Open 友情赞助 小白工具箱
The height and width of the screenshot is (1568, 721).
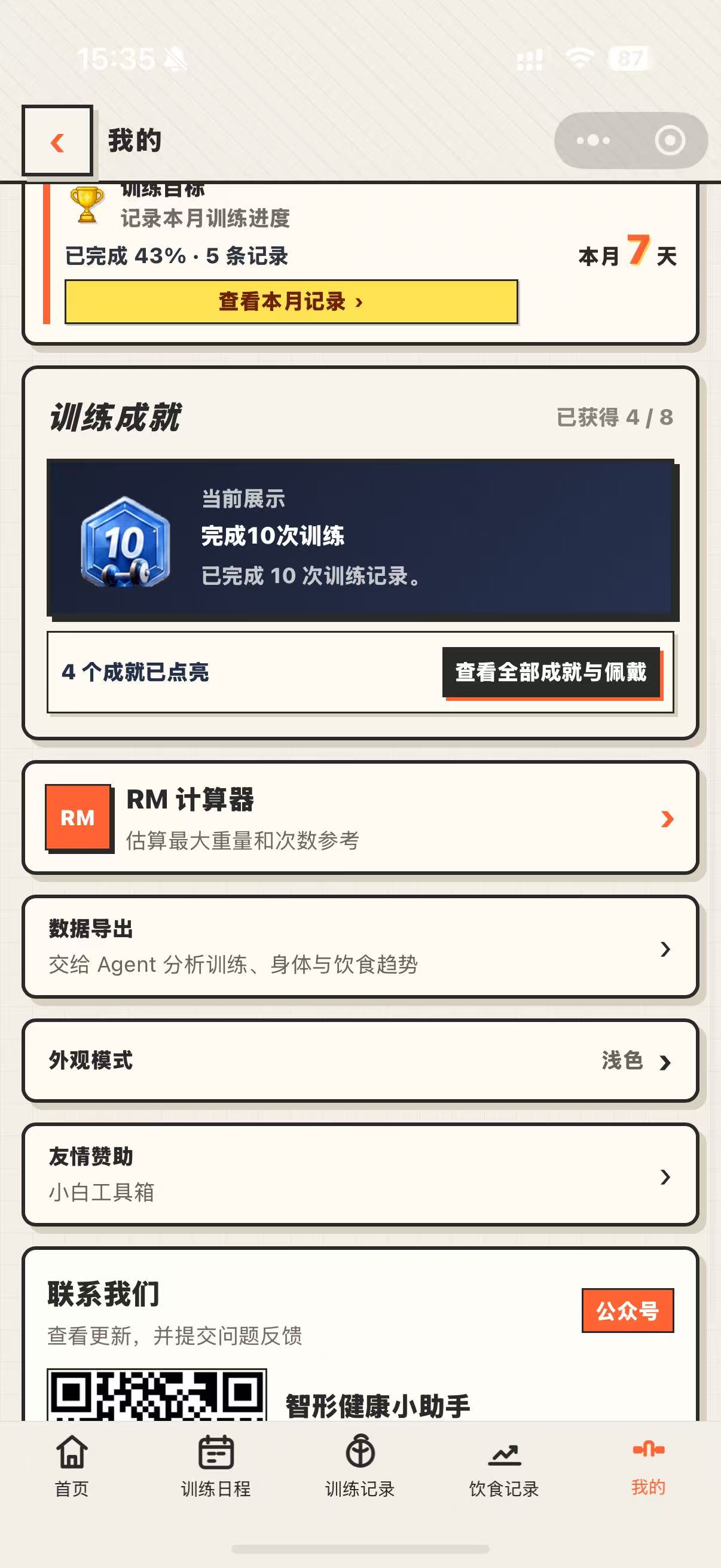360,1175
